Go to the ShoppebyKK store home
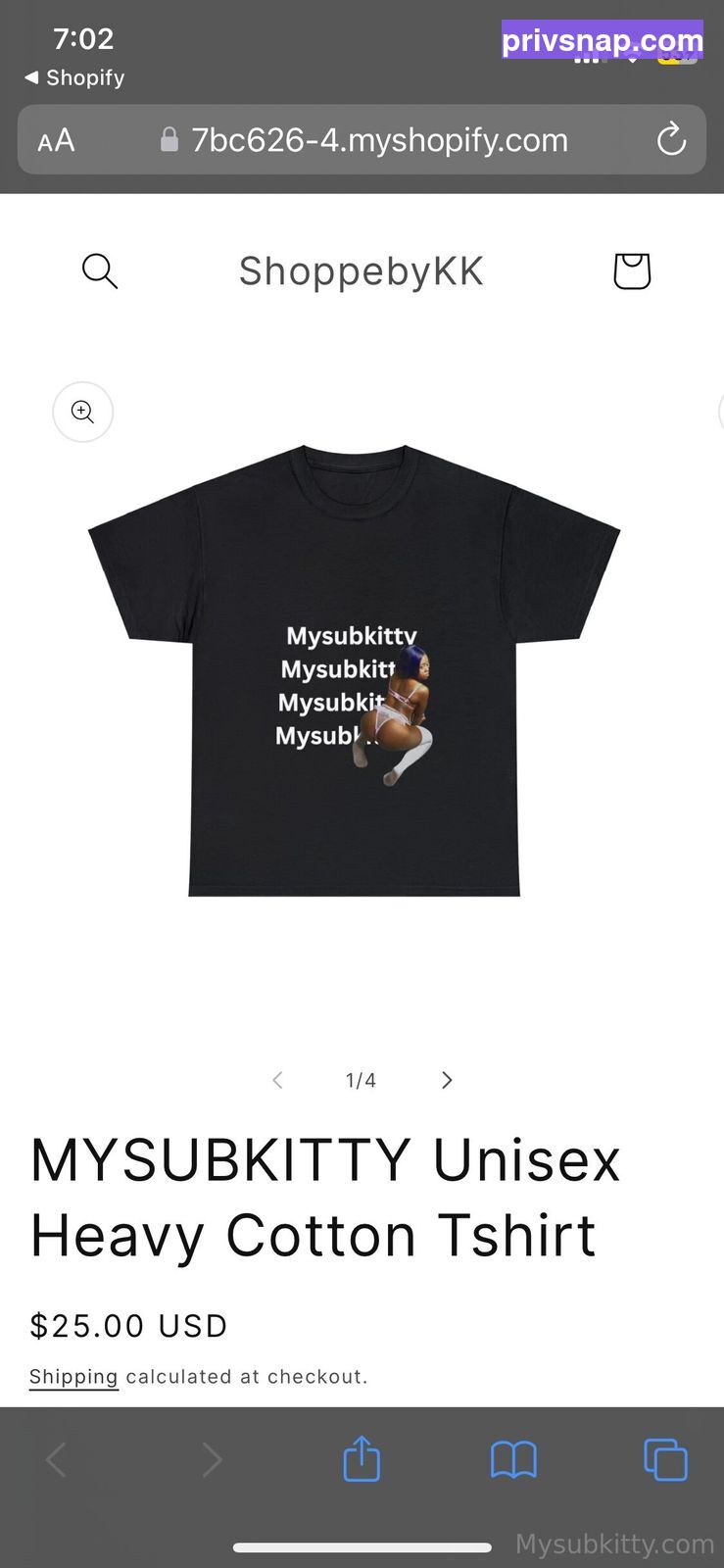This screenshot has width=724, height=1568. (362, 271)
